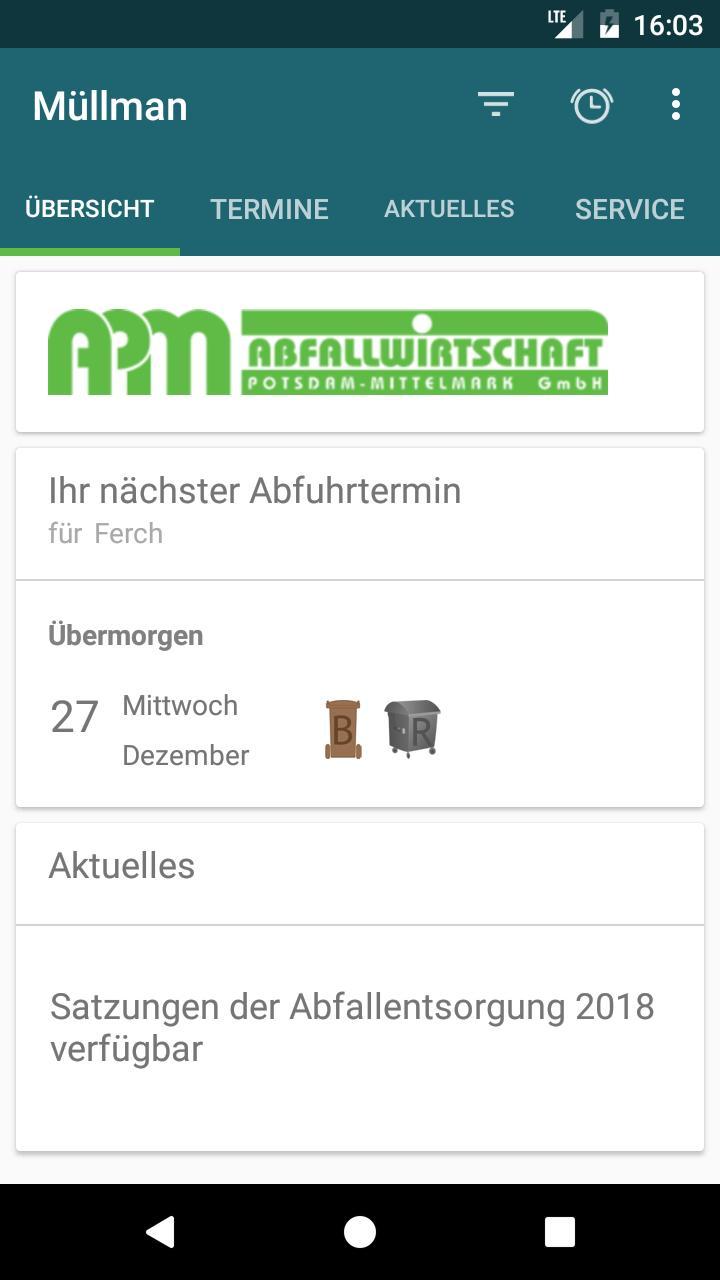The height and width of the screenshot is (1280, 720).
Task: Open recent apps via the square navigation icon
Action: [561, 1233]
